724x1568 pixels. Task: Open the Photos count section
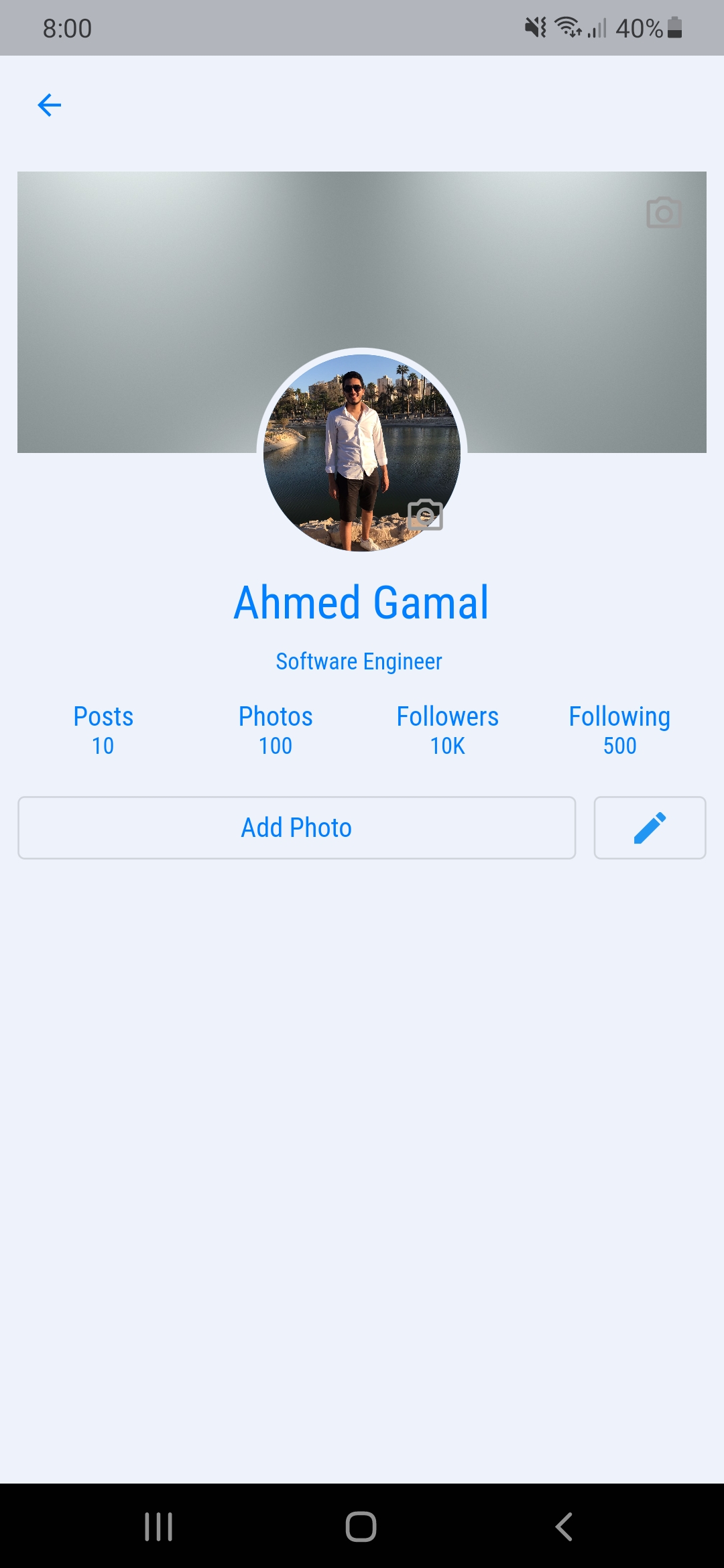coord(275,730)
